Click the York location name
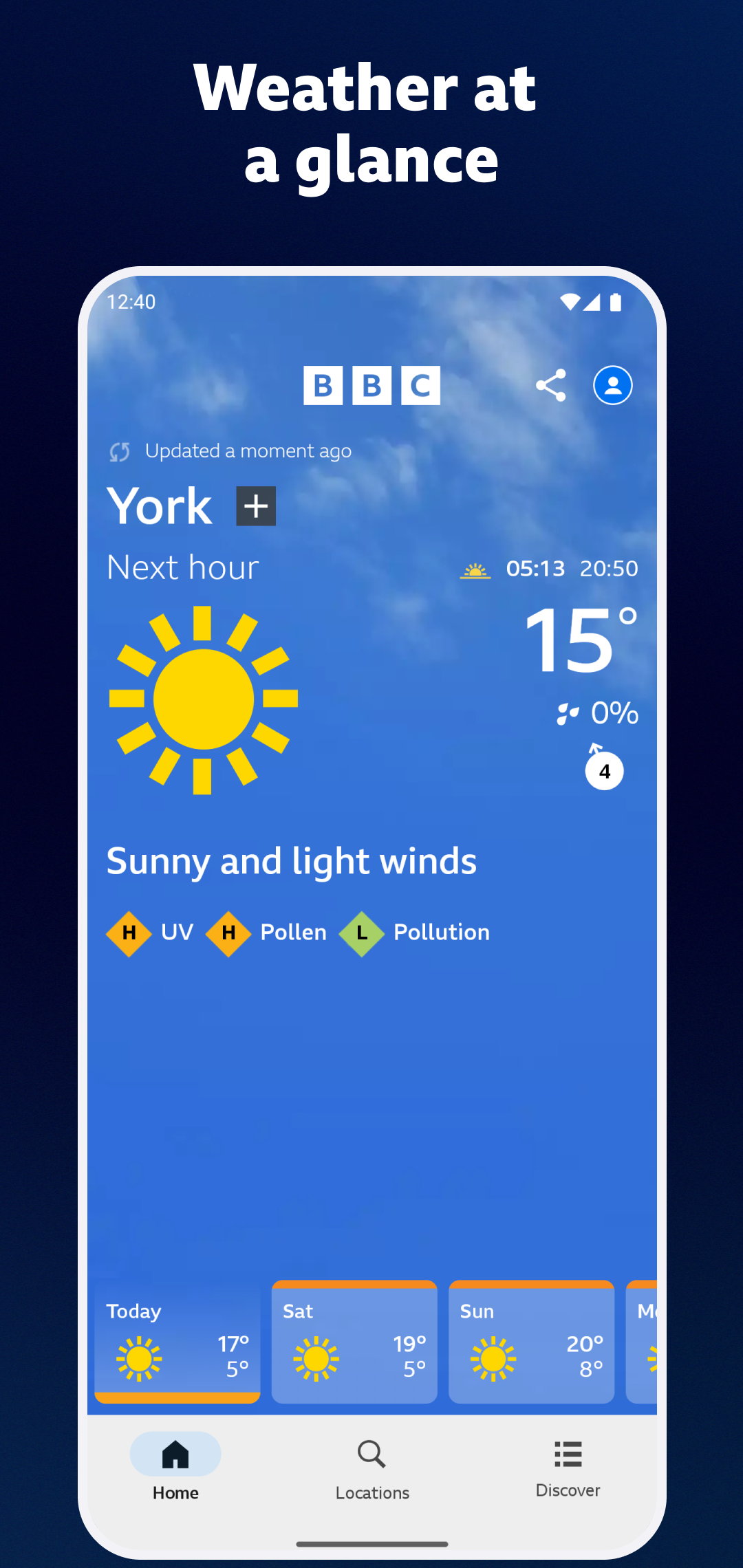Viewport: 743px width, 1568px height. coord(159,505)
